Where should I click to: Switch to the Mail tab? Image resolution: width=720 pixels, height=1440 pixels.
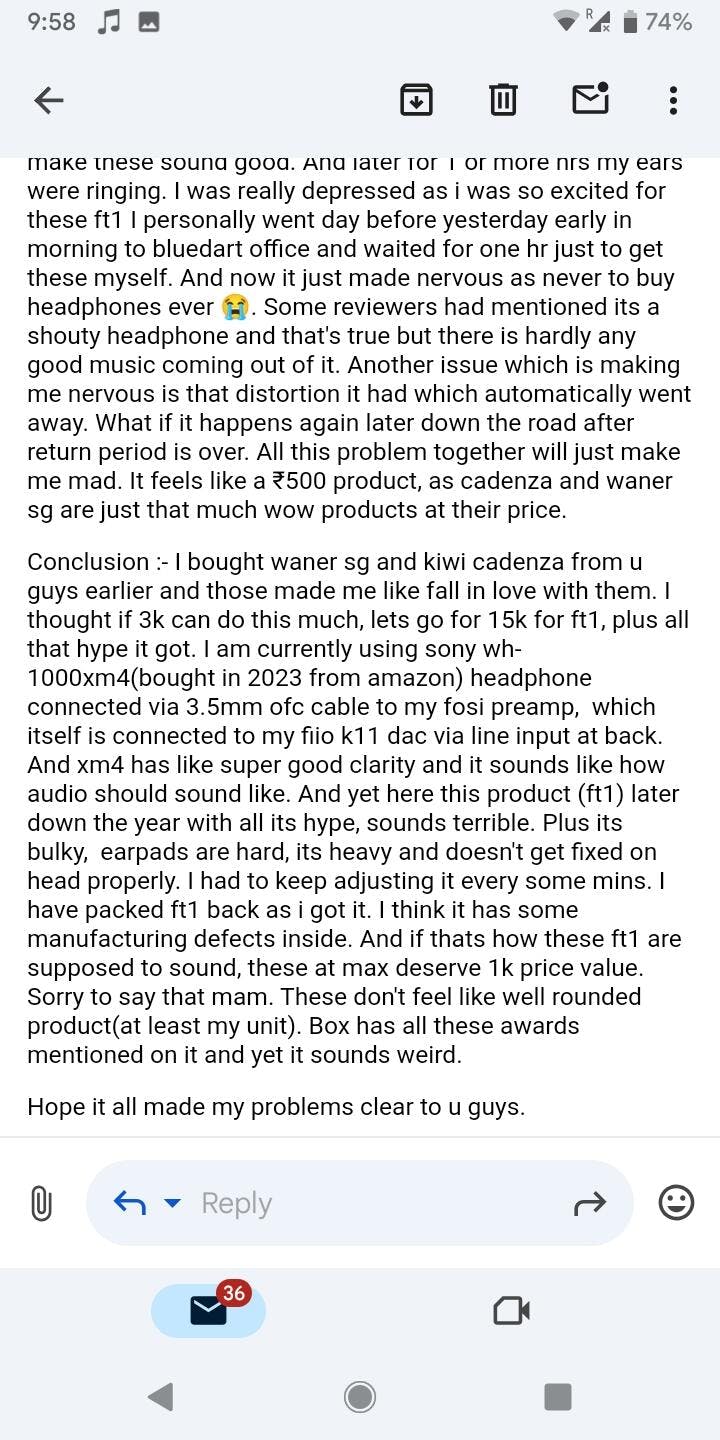tap(208, 1310)
